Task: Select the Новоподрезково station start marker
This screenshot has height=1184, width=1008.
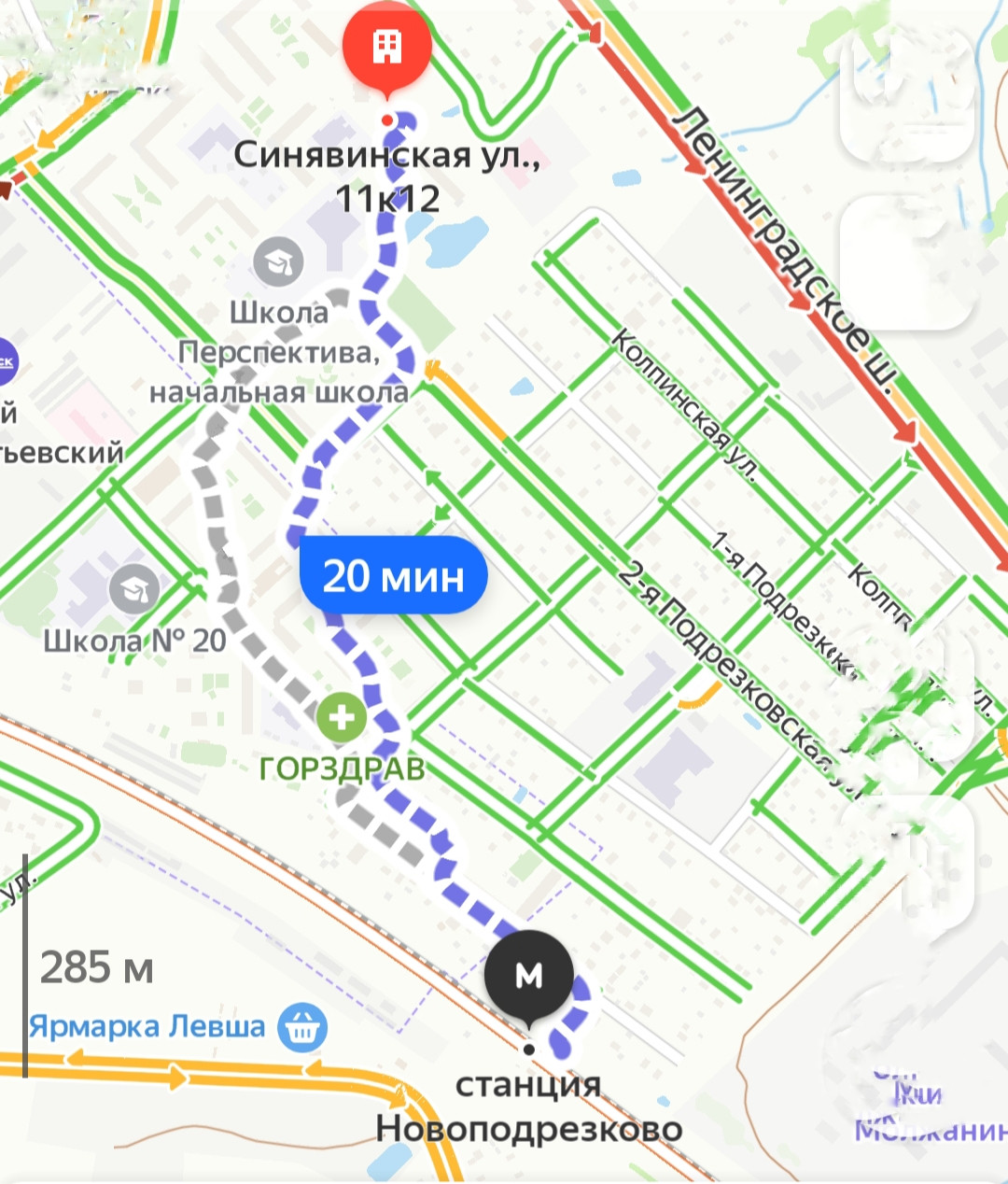Action: (x=528, y=976)
